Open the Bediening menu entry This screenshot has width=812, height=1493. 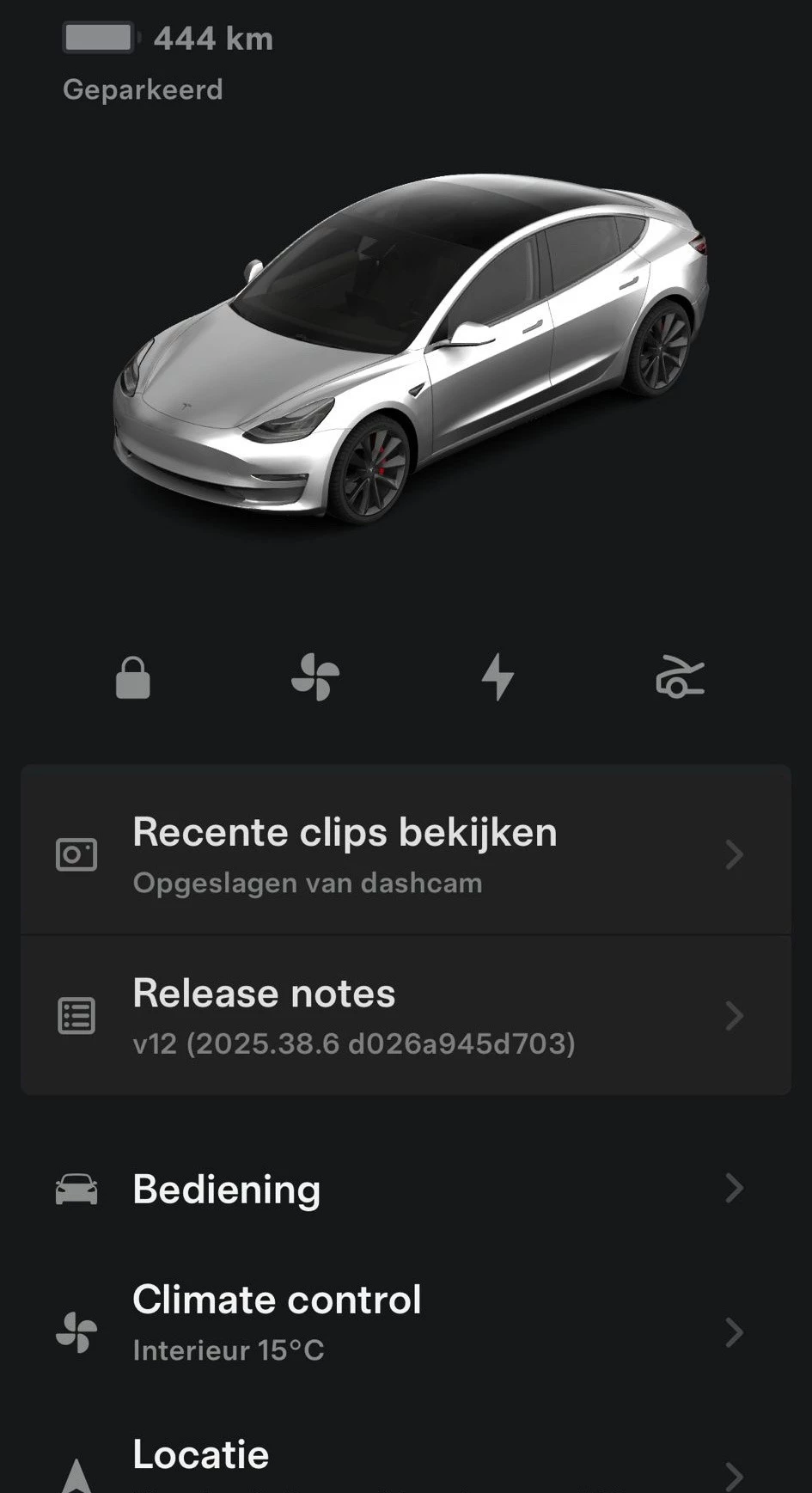point(226,1188)
